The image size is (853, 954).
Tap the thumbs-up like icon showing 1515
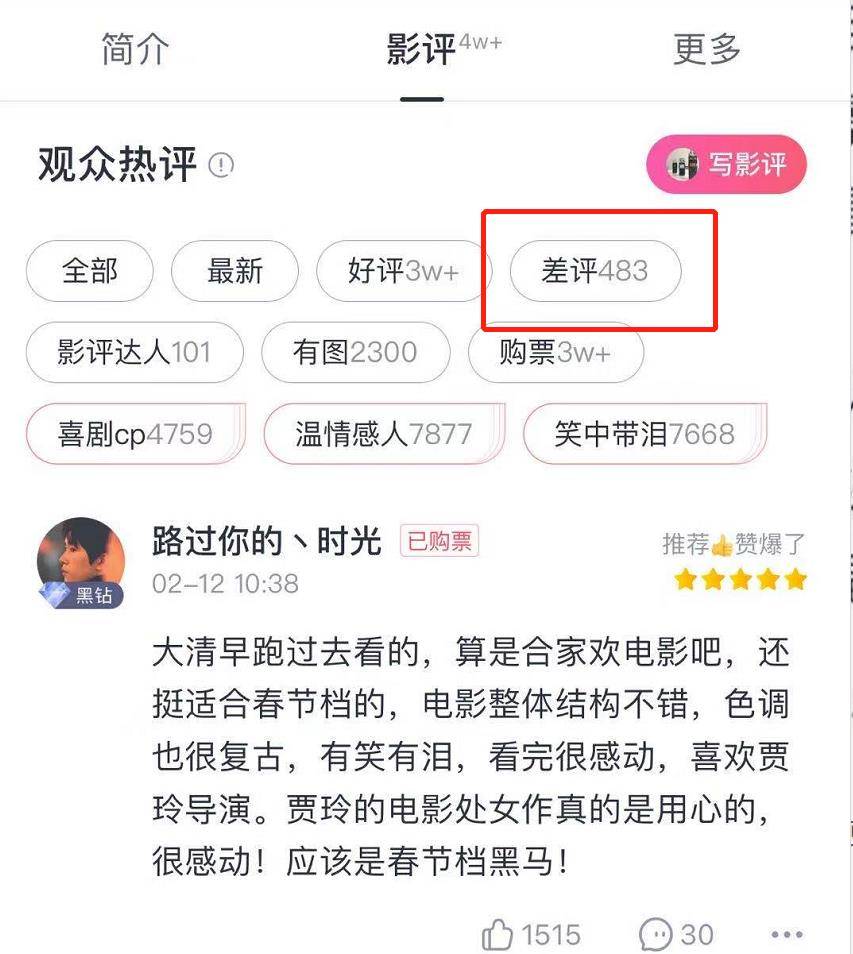pos(495,933)
